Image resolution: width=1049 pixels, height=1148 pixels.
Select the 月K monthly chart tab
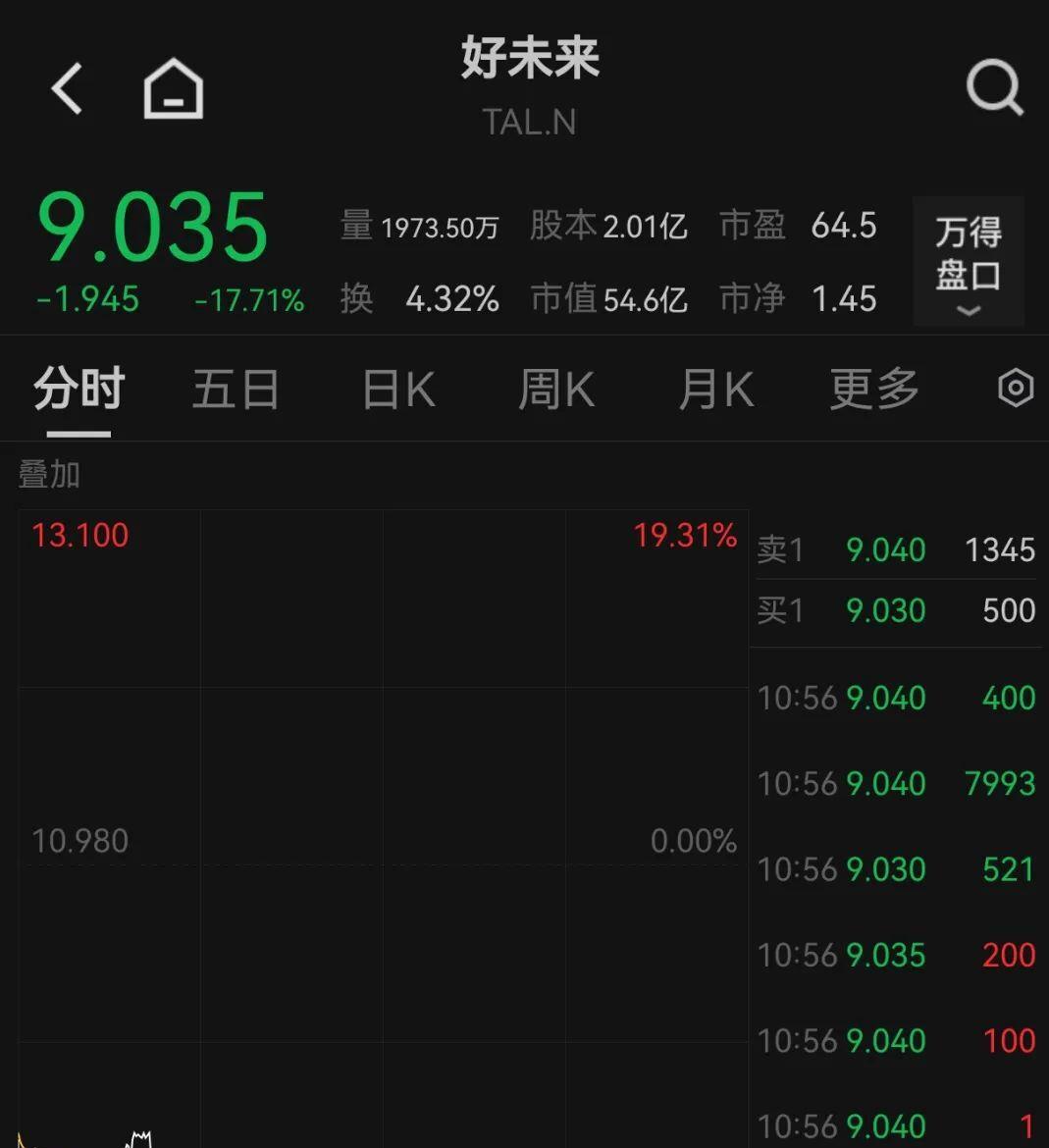[x=715, y=388]
